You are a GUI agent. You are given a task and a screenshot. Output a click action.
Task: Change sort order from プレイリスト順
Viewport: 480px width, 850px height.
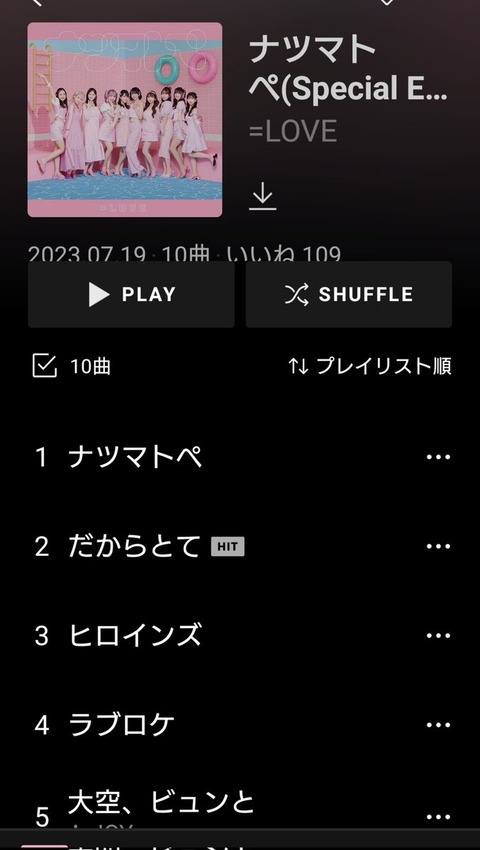pos(370,366)
